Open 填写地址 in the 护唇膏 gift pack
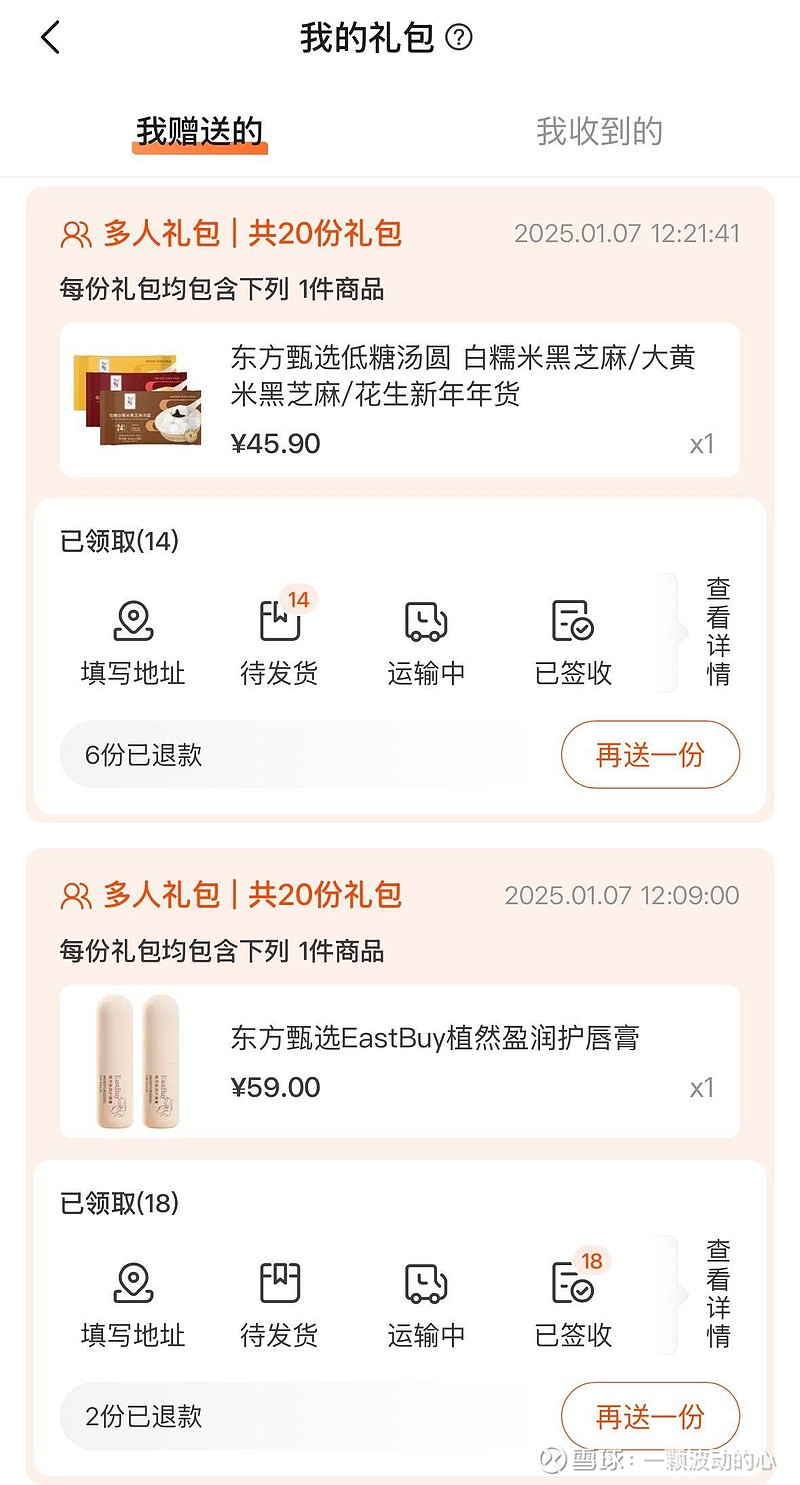 click(133, 1305)
